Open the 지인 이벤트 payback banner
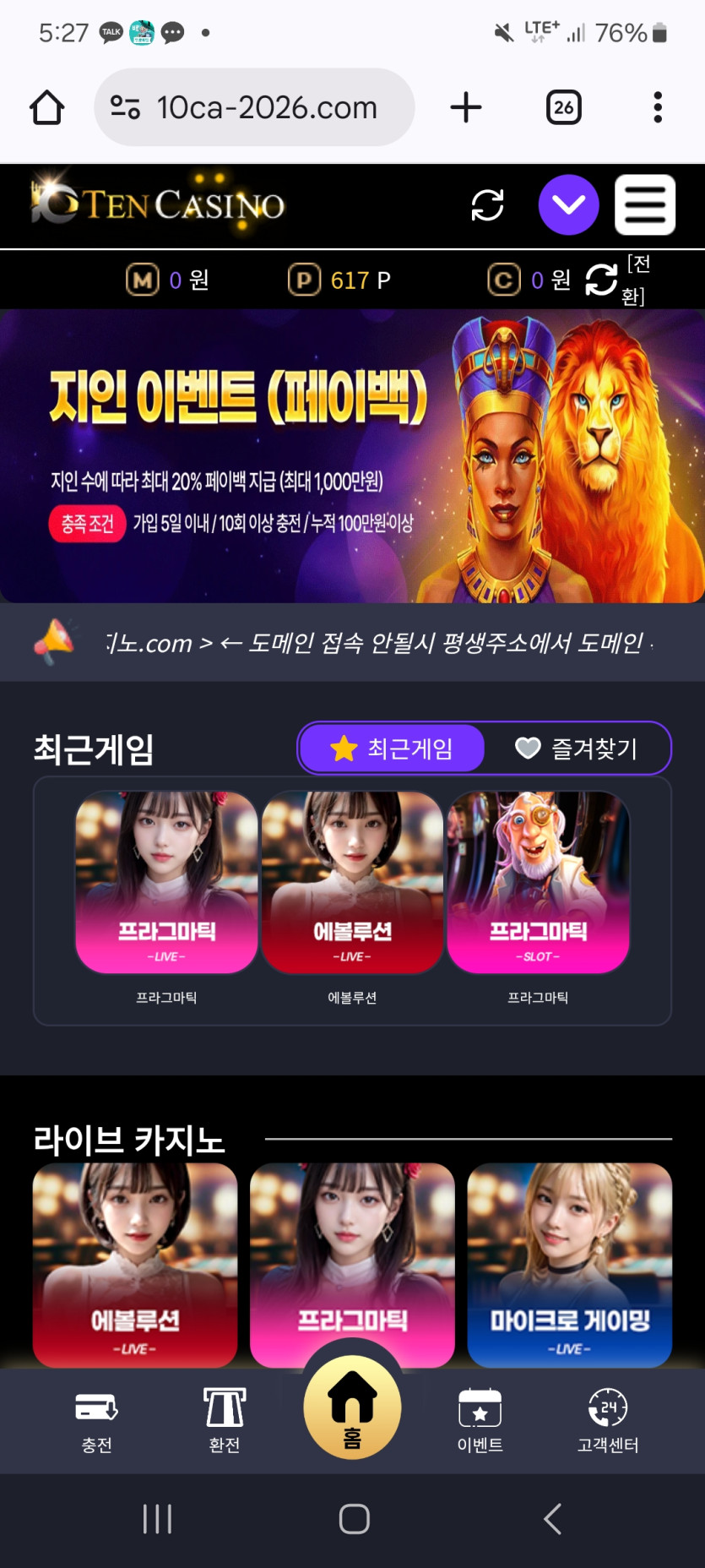The width and height of the screenshot is (705, 1568). pos(352,456)
